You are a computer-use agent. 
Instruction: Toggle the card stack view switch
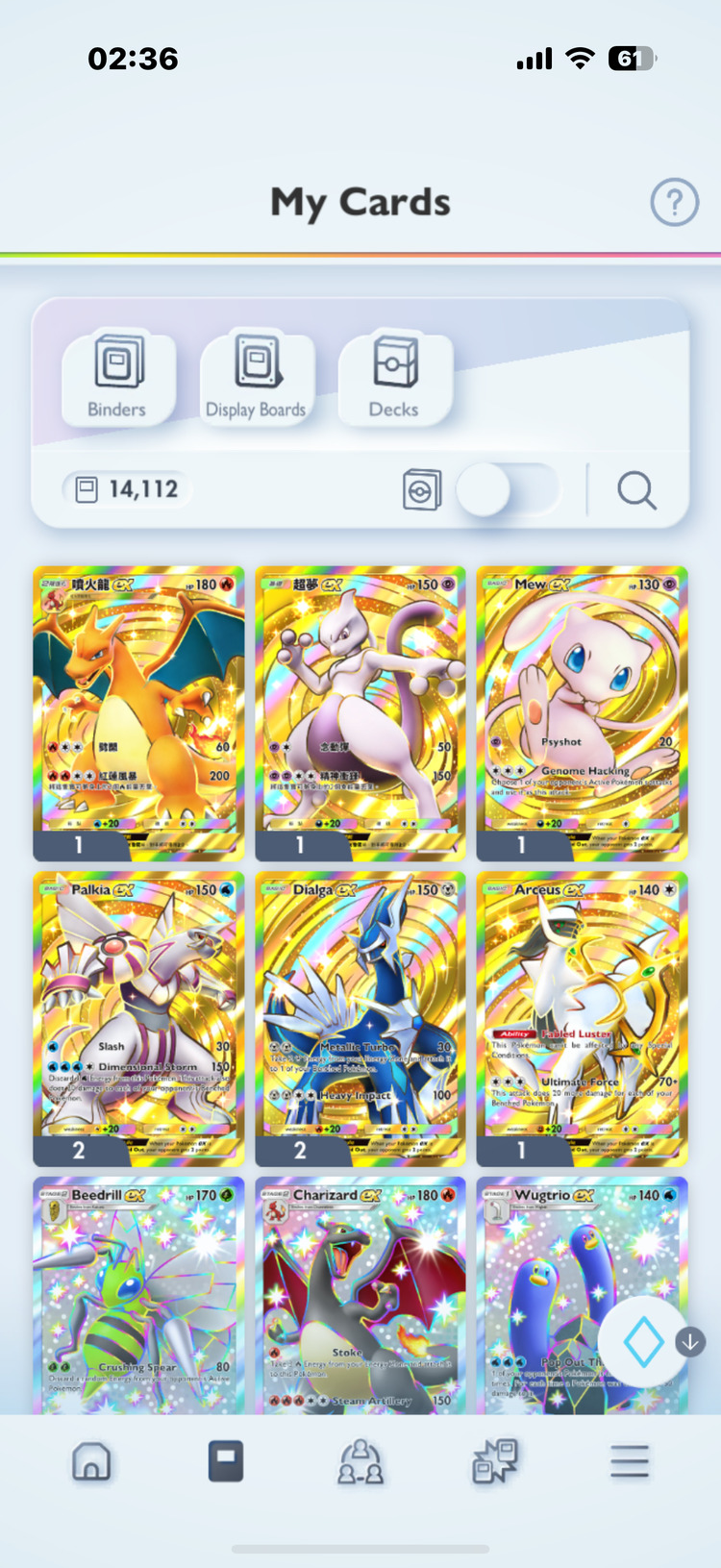507,490
